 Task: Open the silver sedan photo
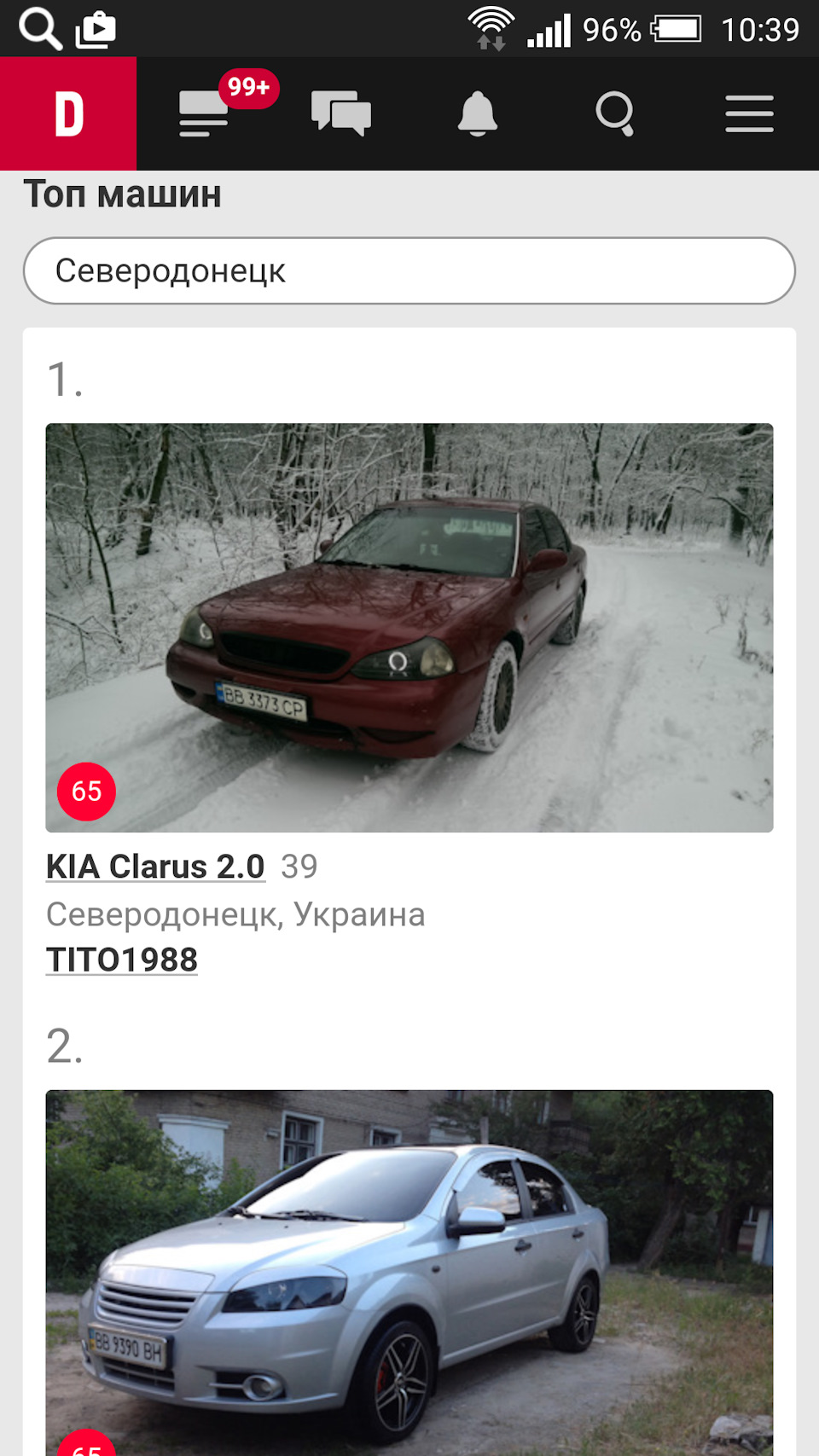click(409, 1271)
